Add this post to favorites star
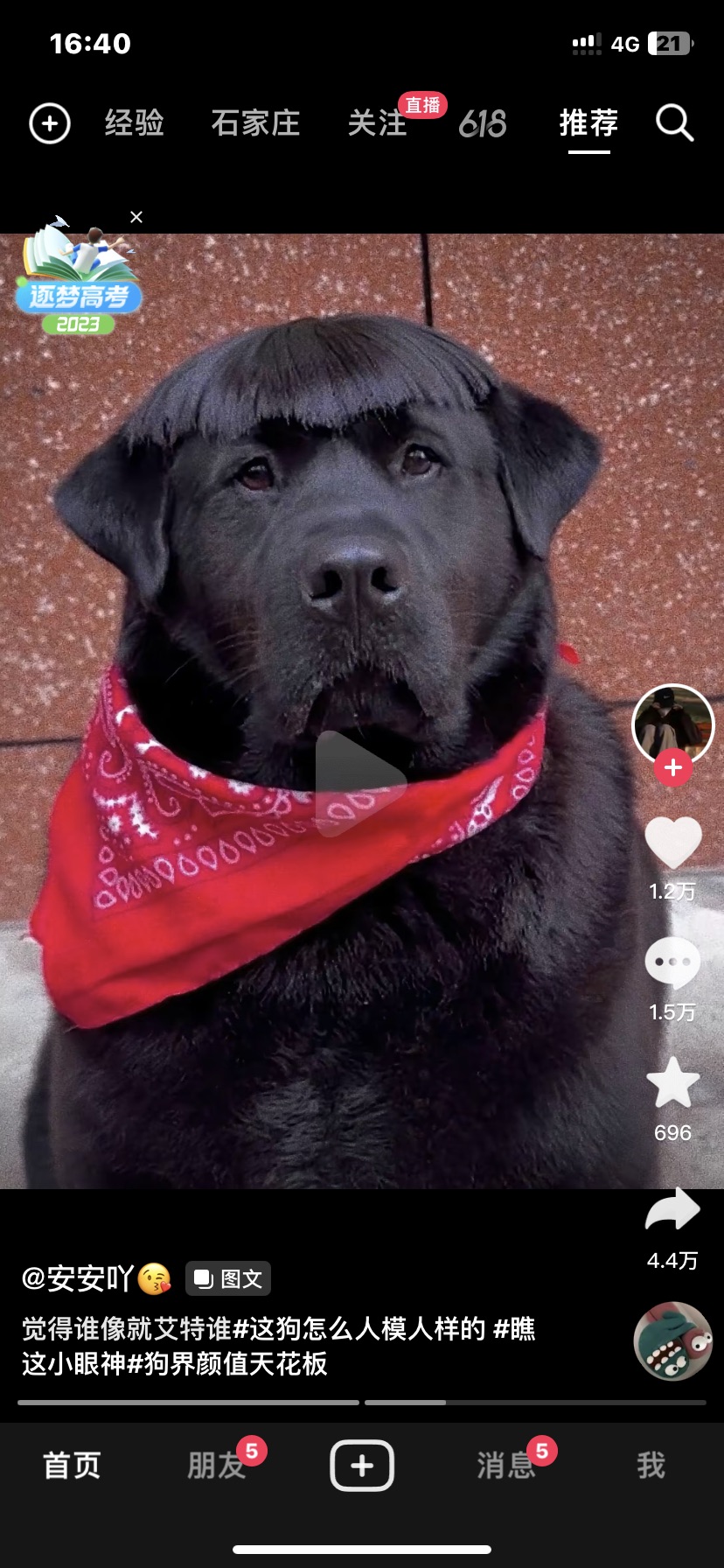The image size is (724, 1568). tap(672, 1083)
